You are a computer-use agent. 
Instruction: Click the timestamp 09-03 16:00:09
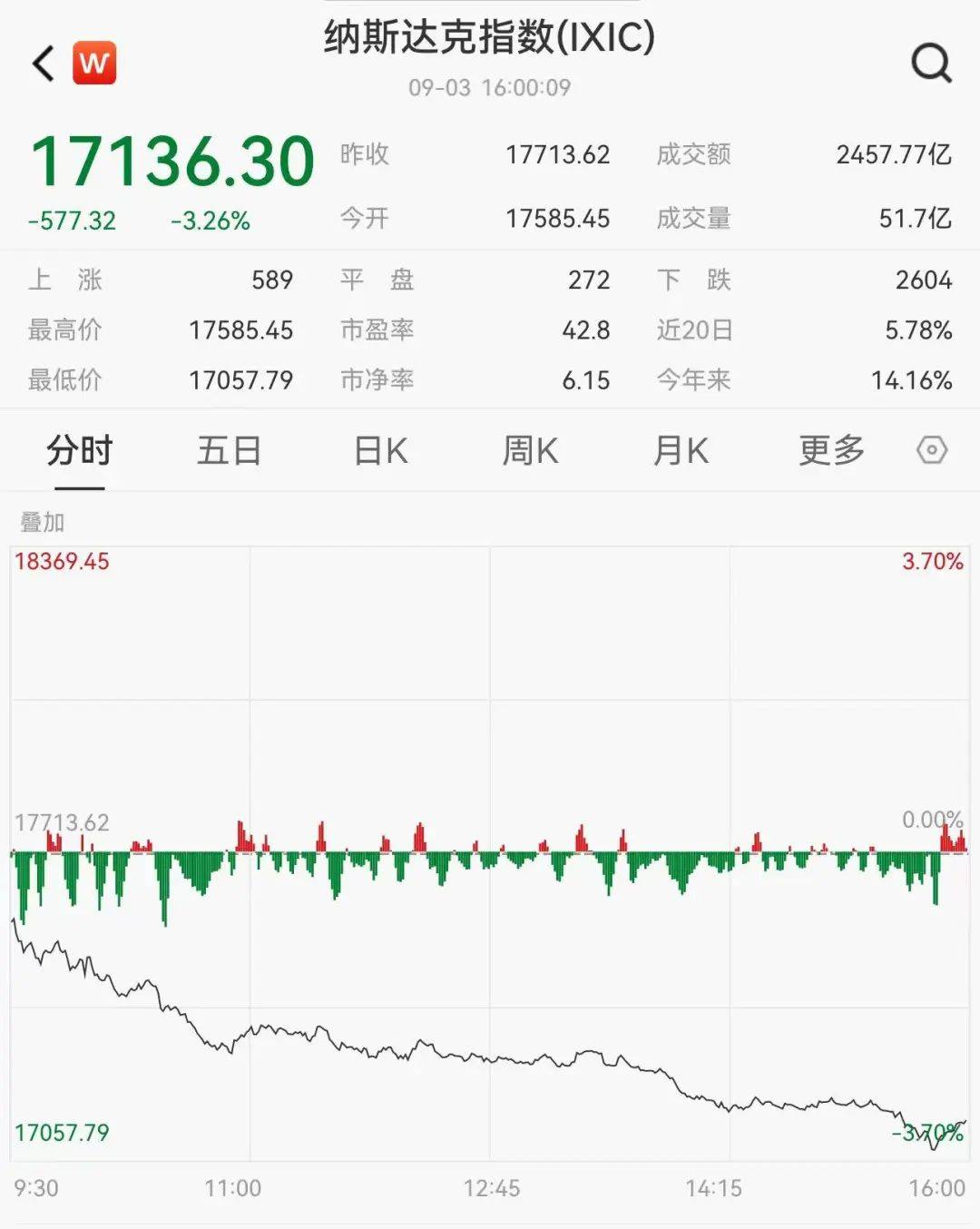tap(490, 88)
